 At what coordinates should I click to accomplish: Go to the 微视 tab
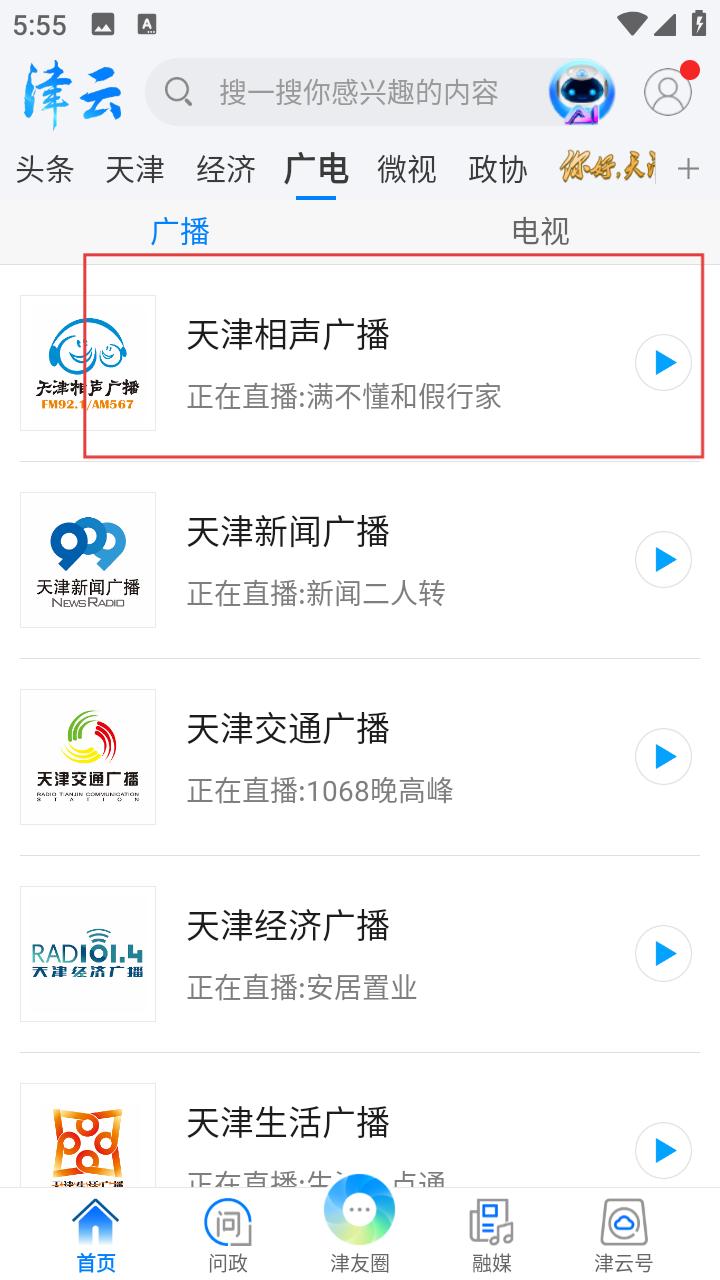pos(407,169)
